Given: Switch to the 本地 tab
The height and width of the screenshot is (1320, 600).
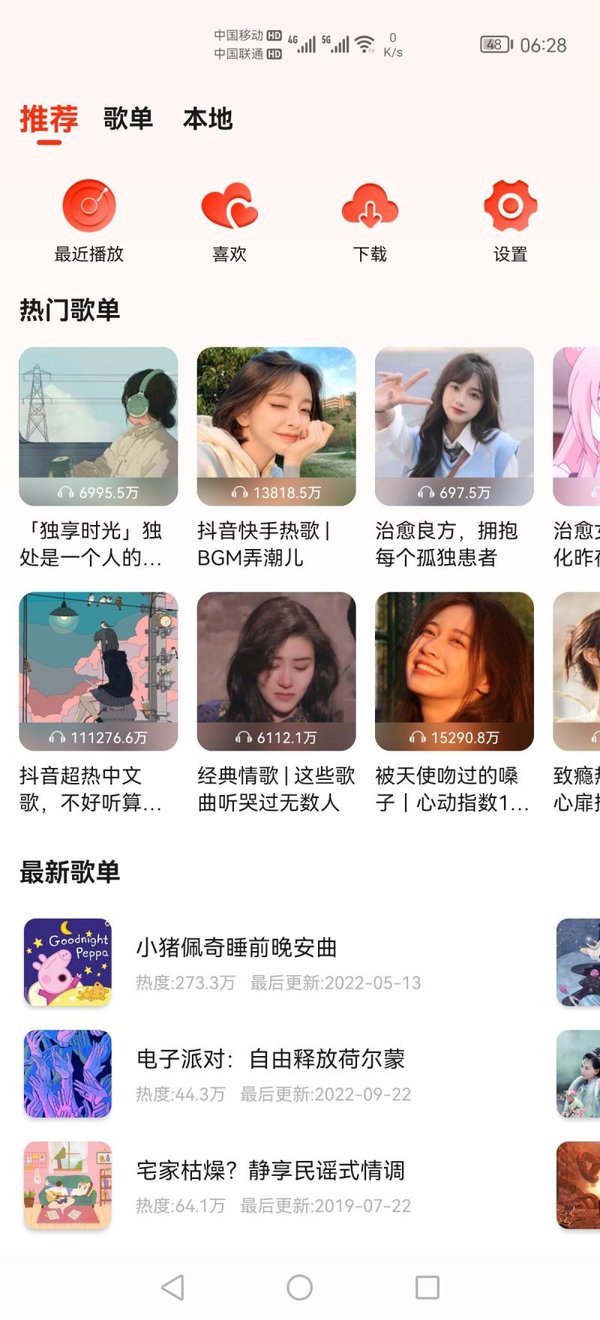Looking at the screenshot, I should 208,119.
